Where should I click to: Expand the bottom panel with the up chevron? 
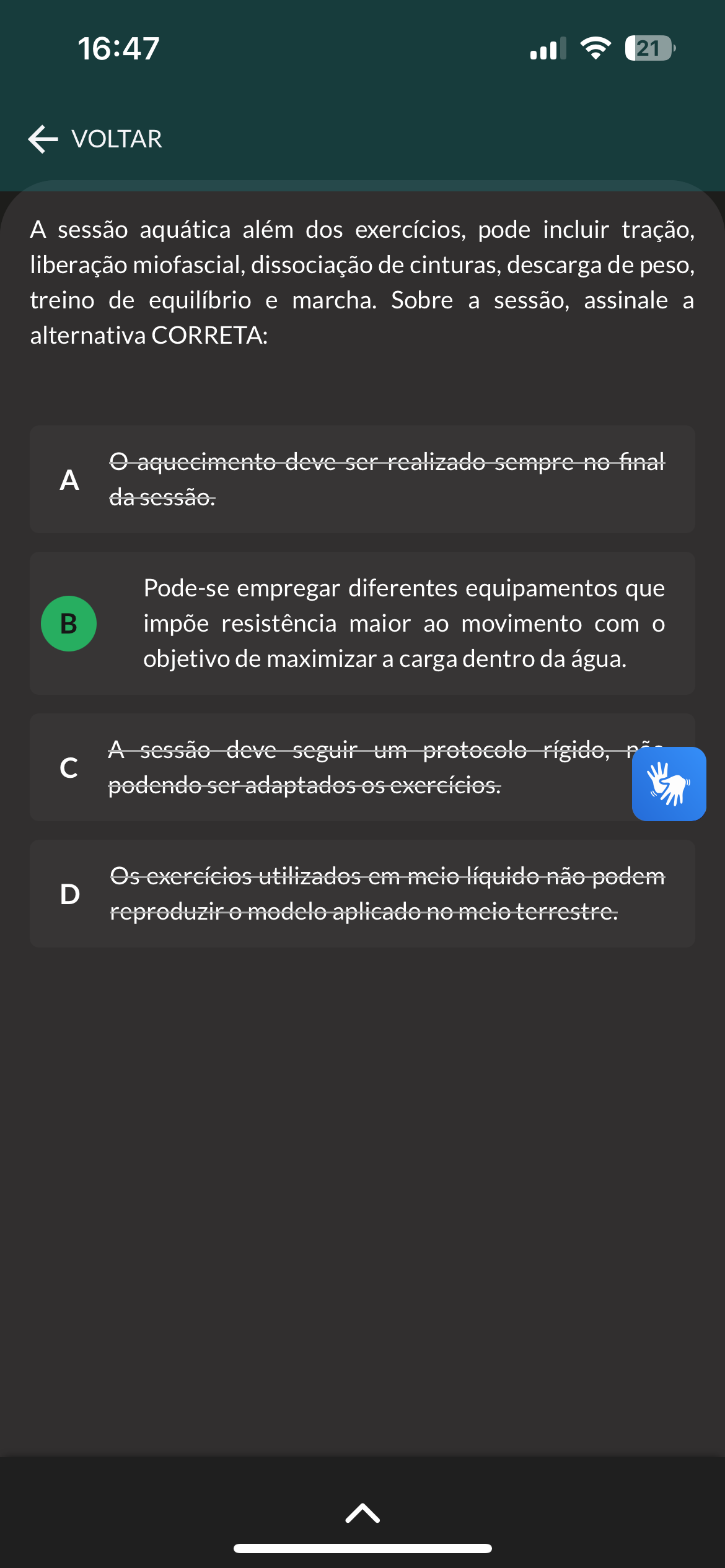(x=362, y=1513)
